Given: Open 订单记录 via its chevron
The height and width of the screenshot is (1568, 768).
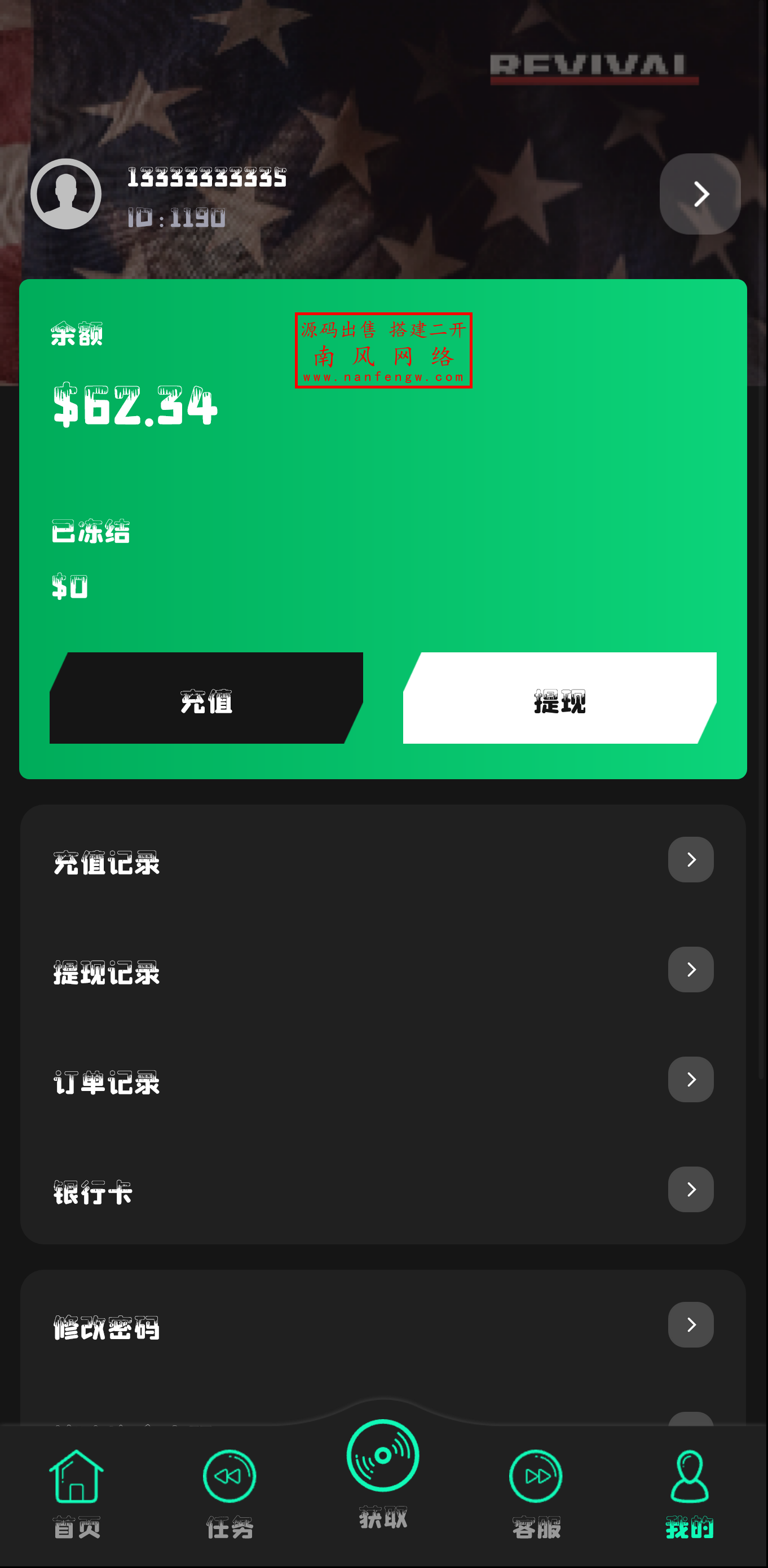Looking at the screenshot, I should (690, 1079).
